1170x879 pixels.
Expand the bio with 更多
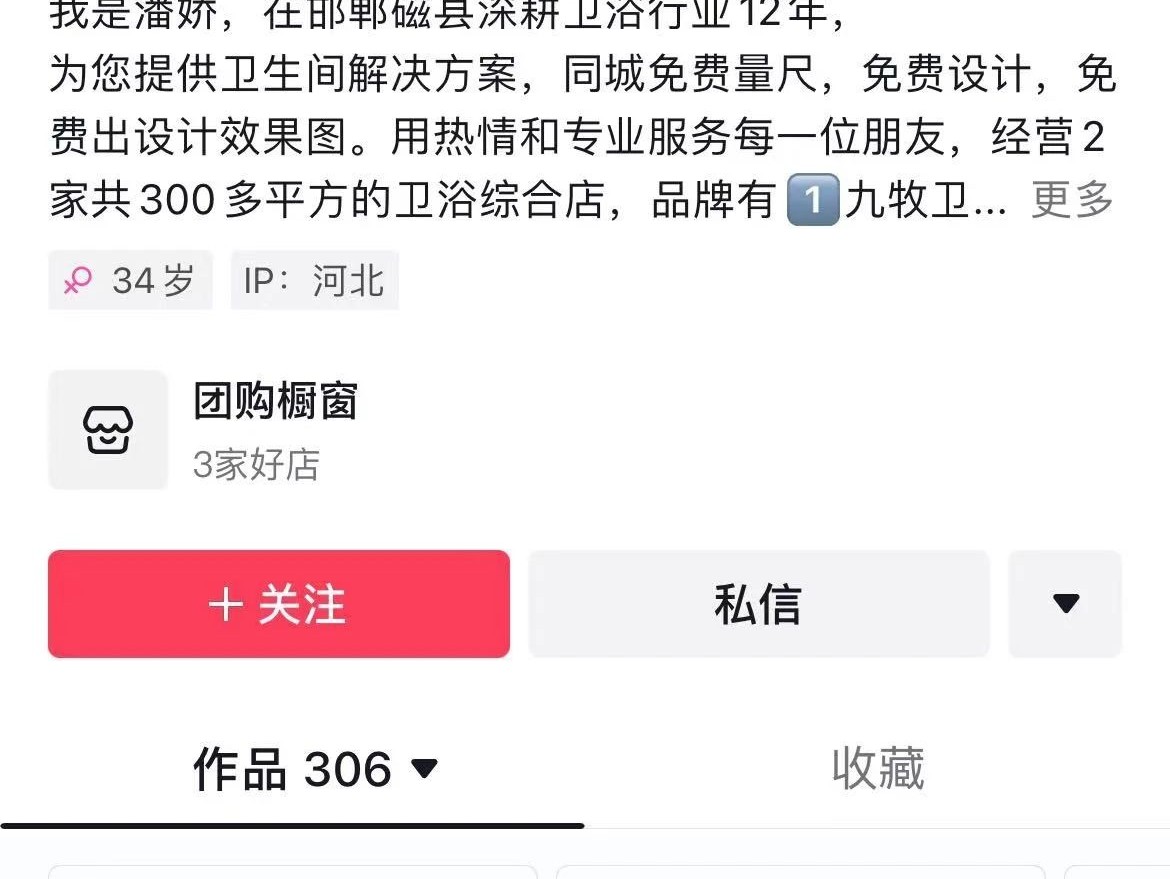click(x=1072, y=200)
